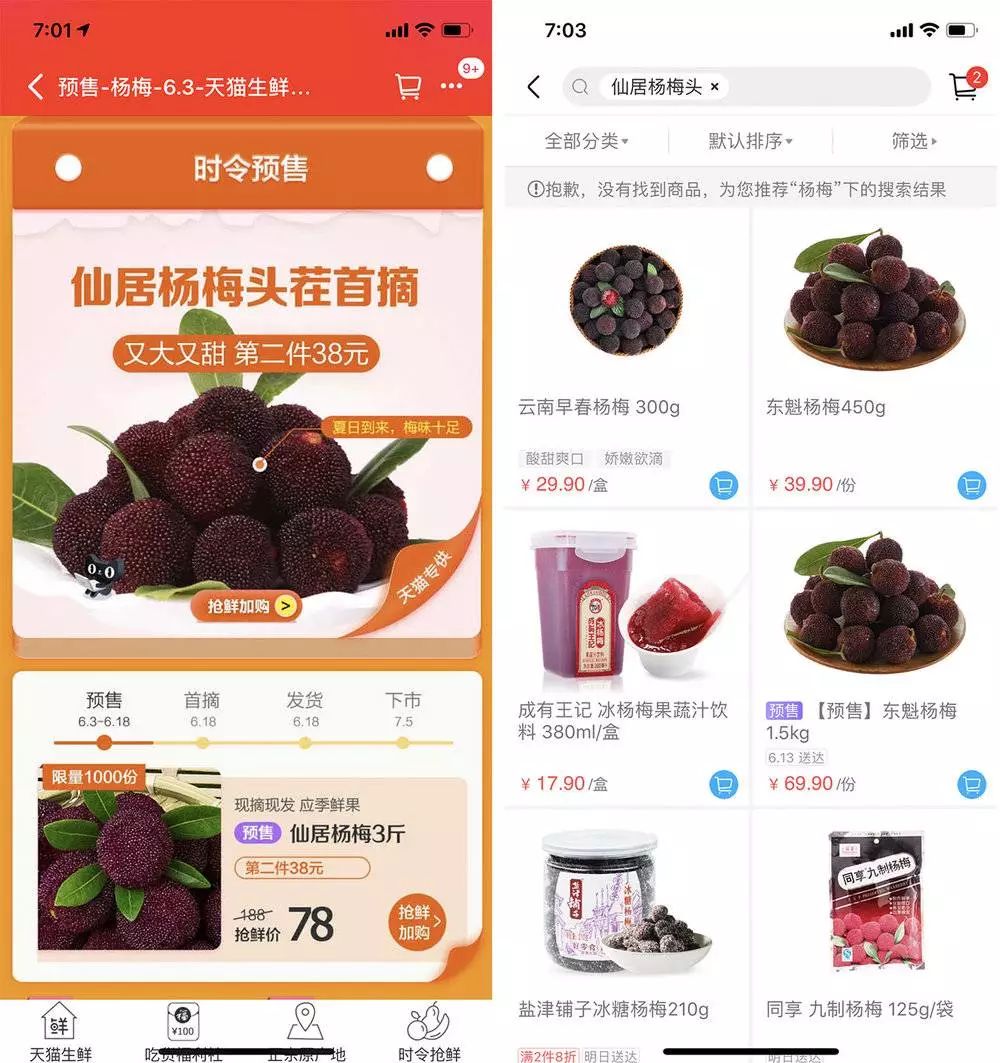Add 【预售】东魁杨梅 1.5kg to cart
Image resolution: width=1000 pixels, height=1063 pixels.
(x=971, y=784)
